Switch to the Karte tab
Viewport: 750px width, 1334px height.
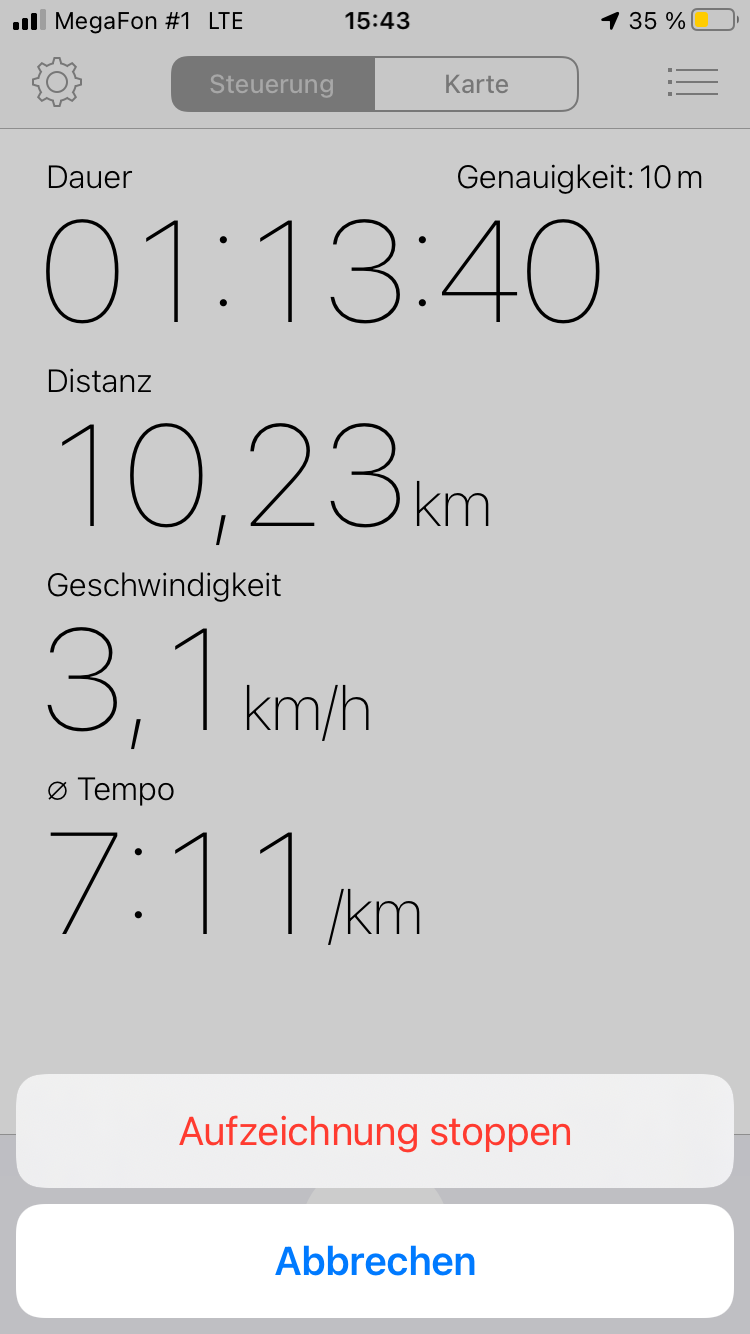476,84
